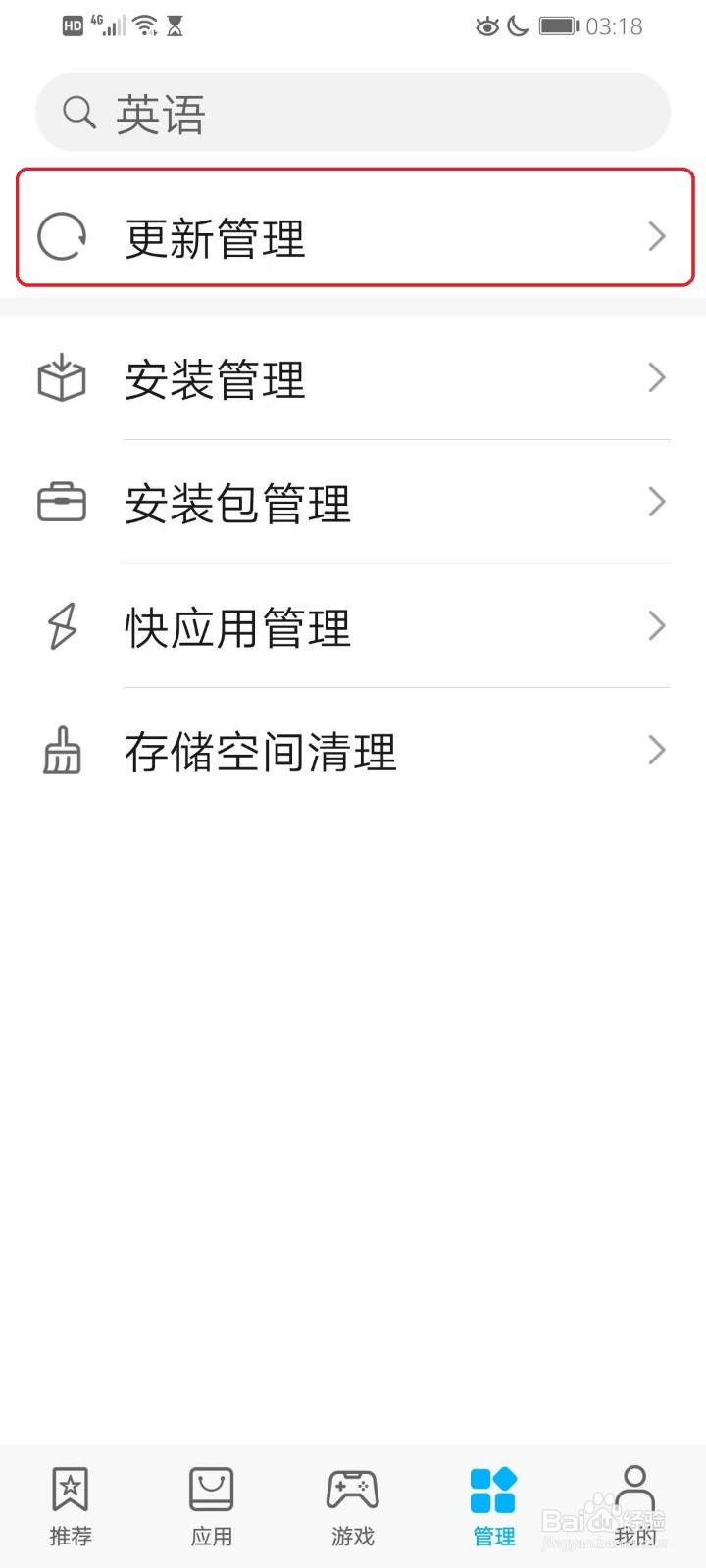Switch to the 应用 tab
Image resolution: width=706 pixels, height=1568 pixels.
click(212, 1506)
